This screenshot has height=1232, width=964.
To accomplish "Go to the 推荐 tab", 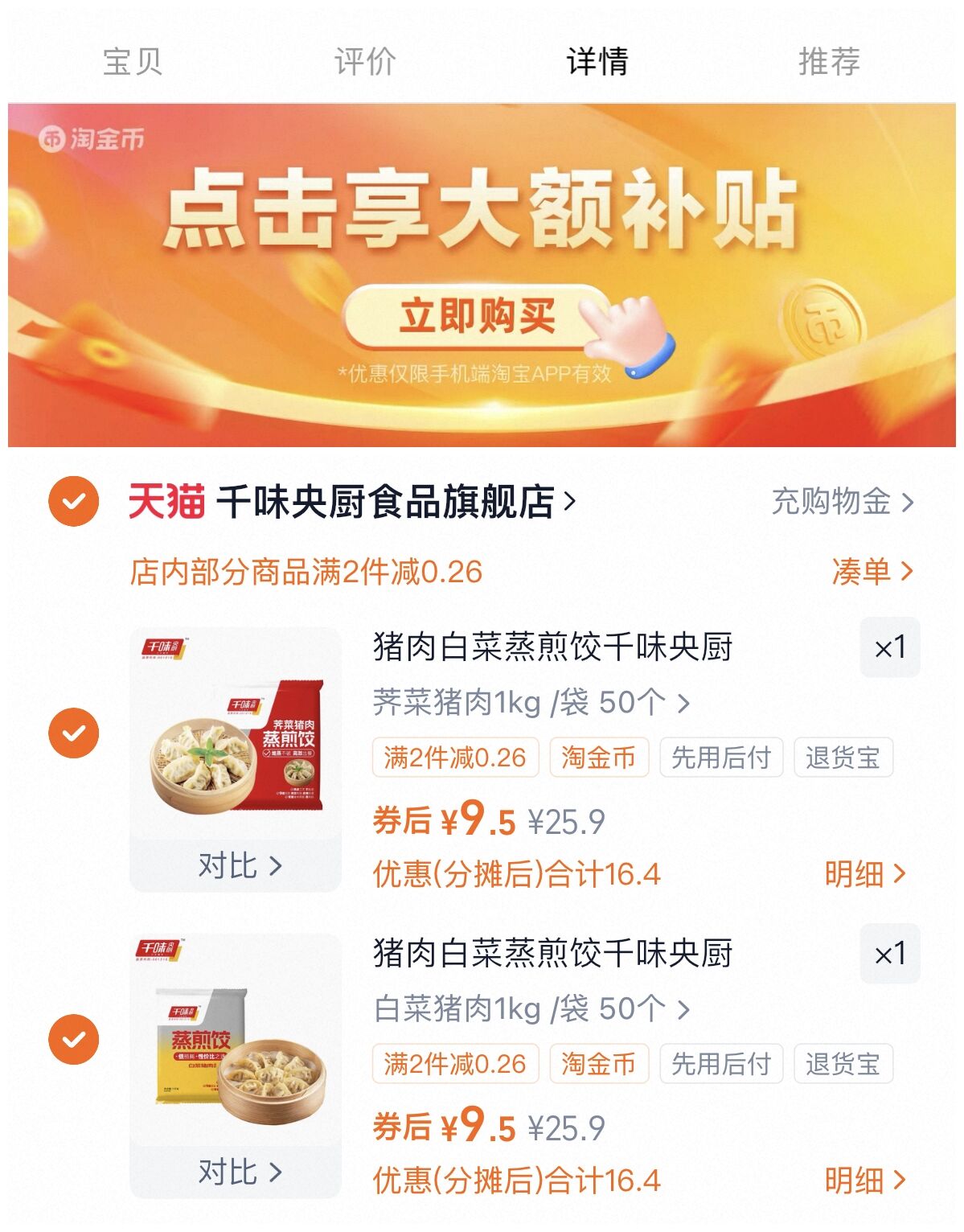I will pos(829,61).
